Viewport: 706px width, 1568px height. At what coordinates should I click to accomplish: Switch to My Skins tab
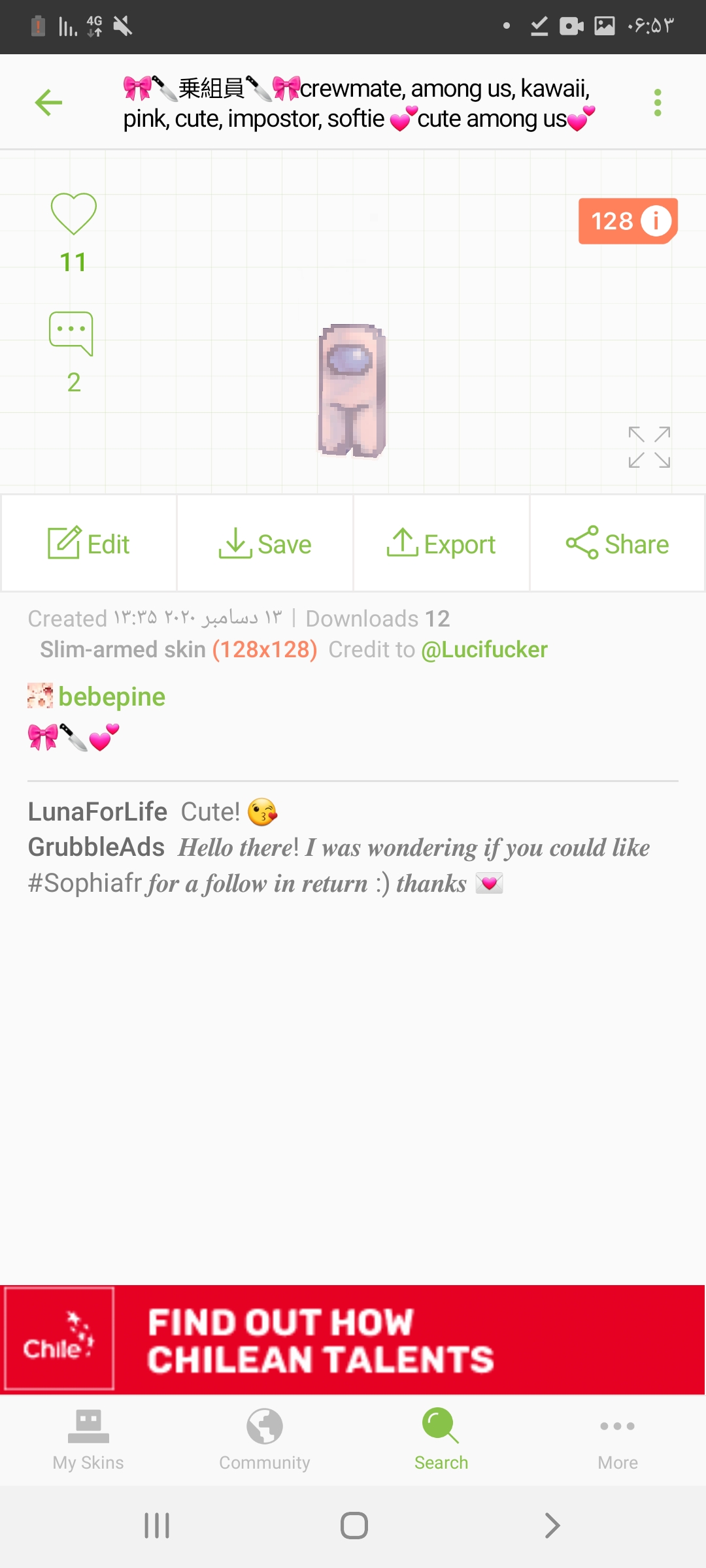[x=88, y=1440]
